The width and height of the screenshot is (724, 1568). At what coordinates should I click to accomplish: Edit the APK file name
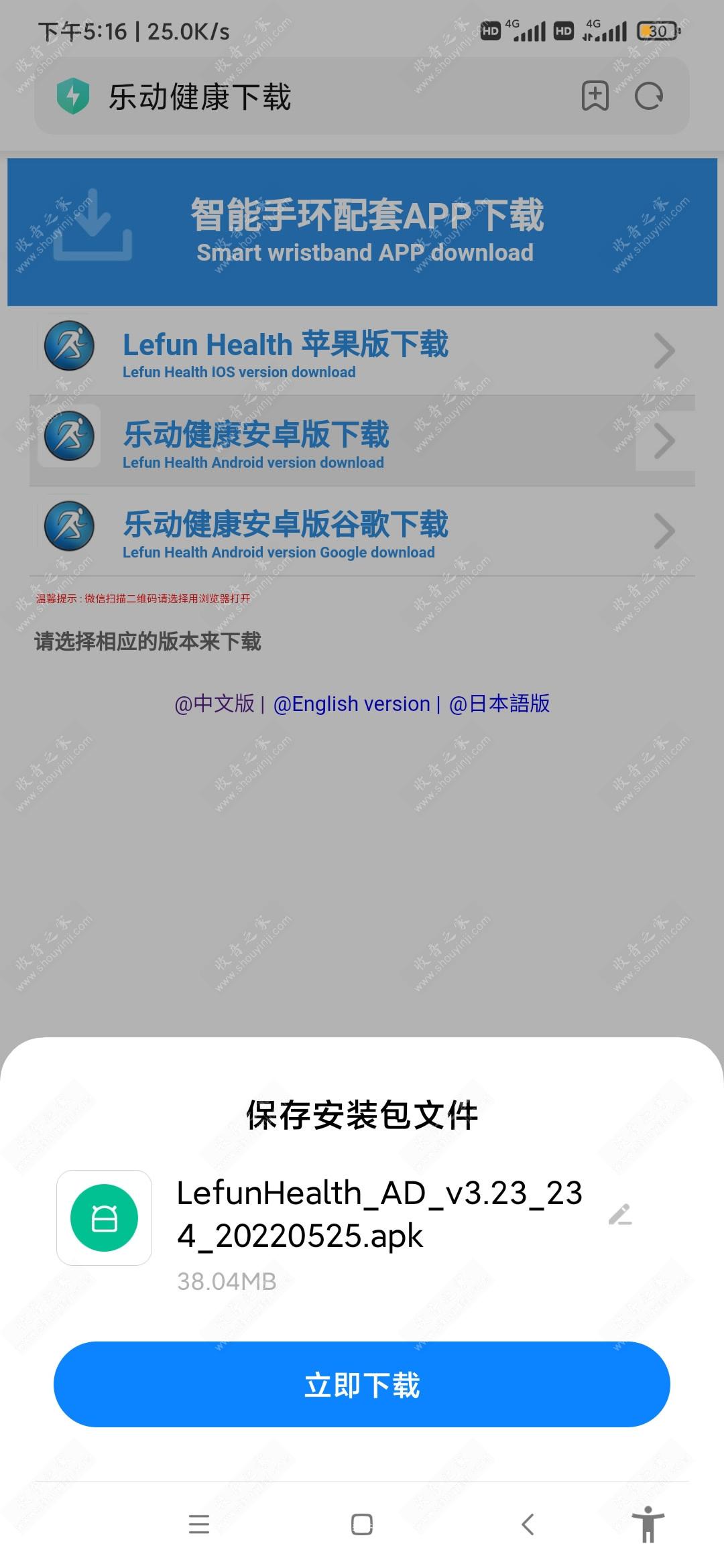pyautogui.click(x=620, y=1214)
